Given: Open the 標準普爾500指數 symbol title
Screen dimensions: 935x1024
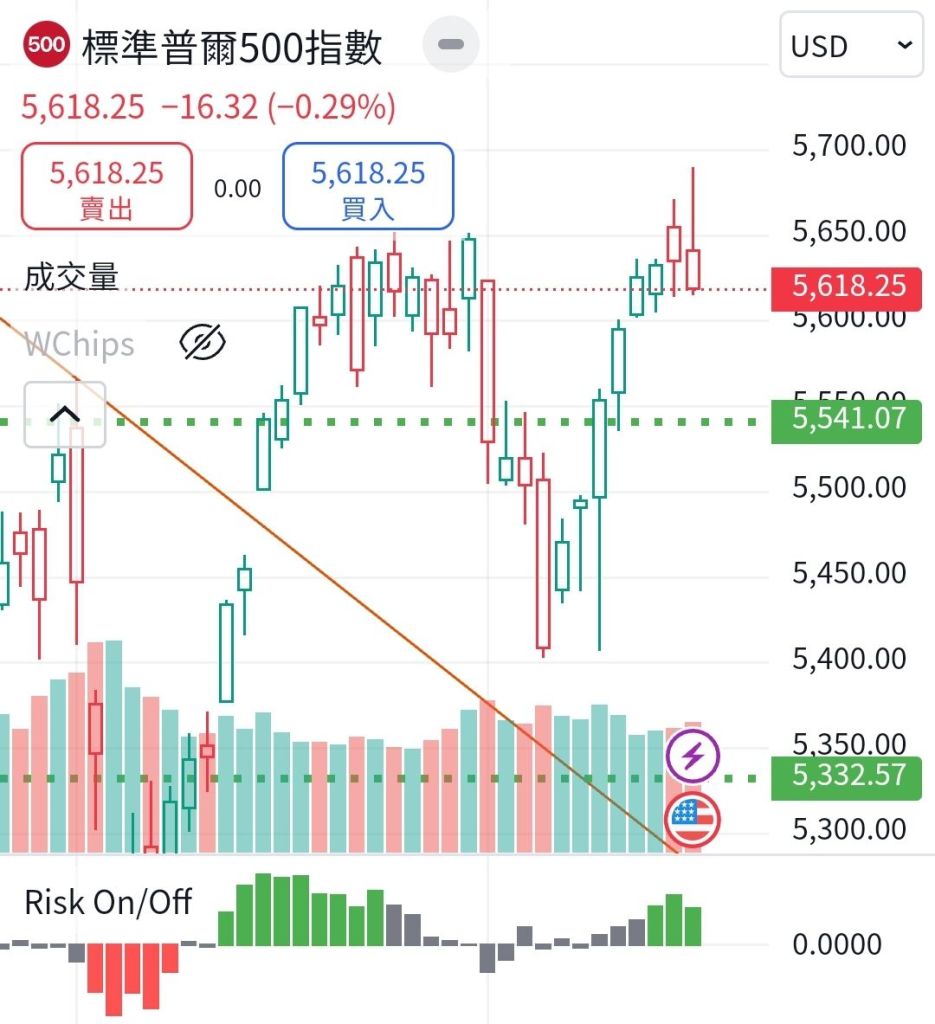Looking at the screenshot, I should click(x=232, y=47).
